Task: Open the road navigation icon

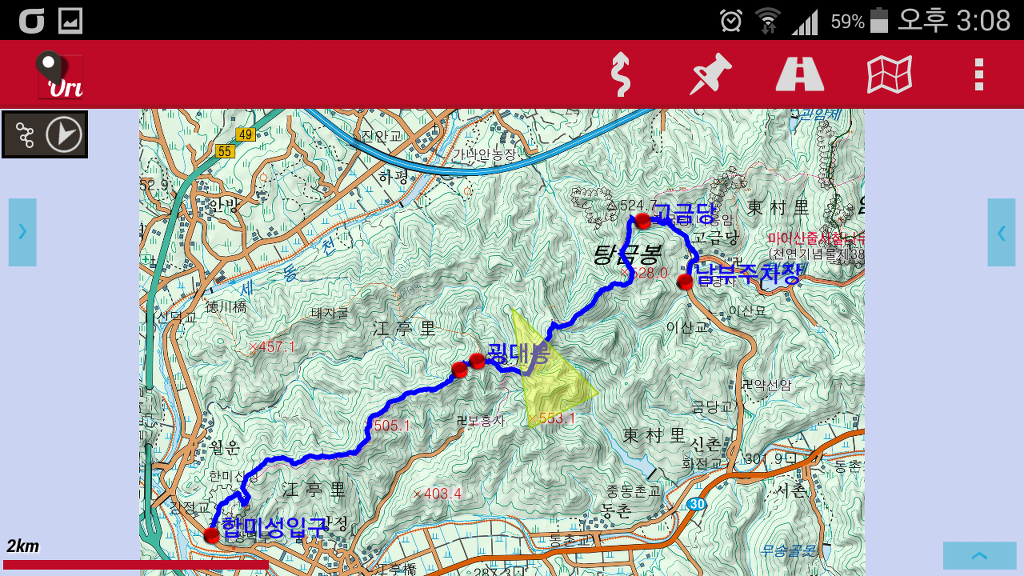Action: tap(800, 74)
